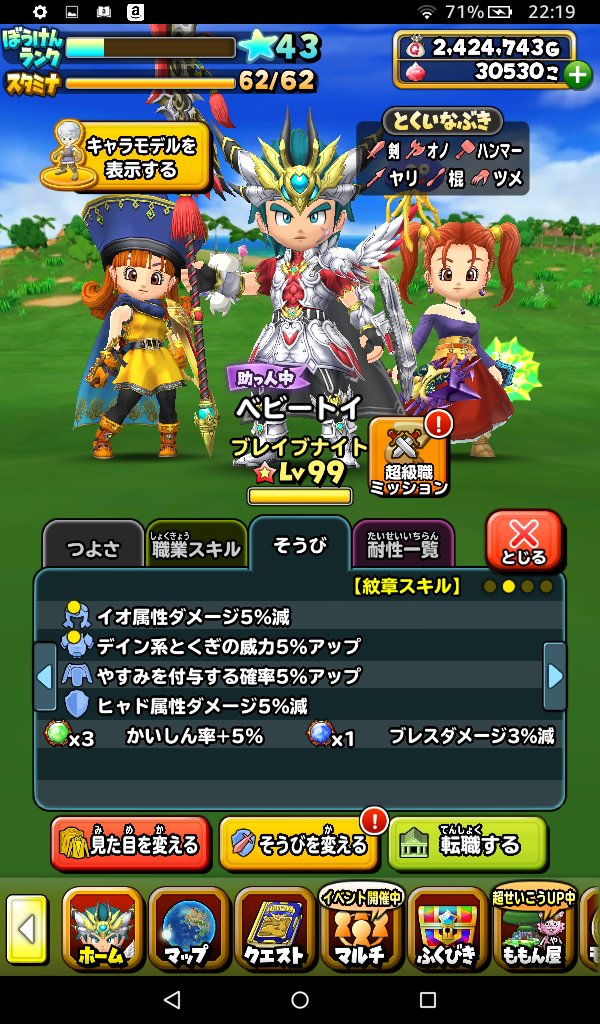Image resolution: width=600 pixels, height=1024 pixels.
Task: Open the クエスト menu item
Action: click(x=274, y=929)
